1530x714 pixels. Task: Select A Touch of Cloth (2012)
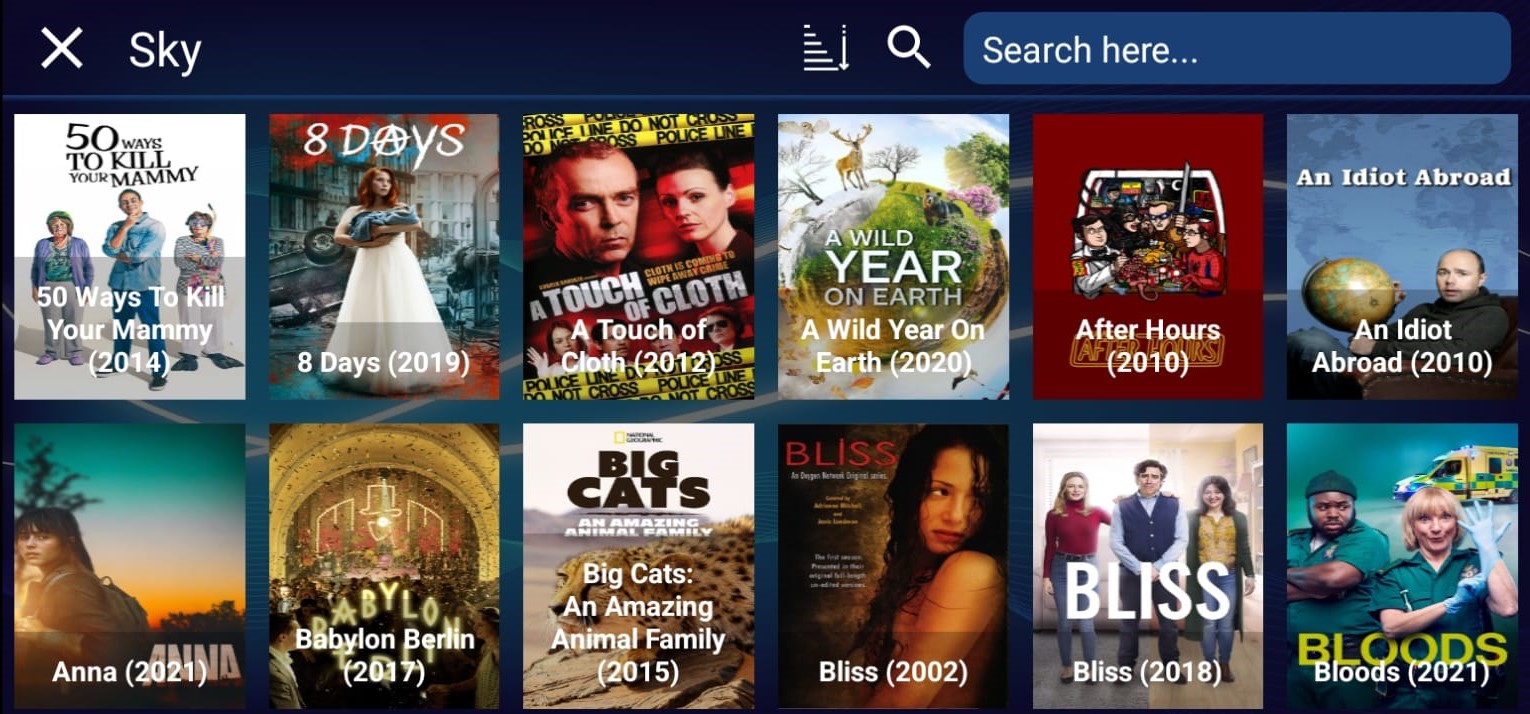click(638, 257)
